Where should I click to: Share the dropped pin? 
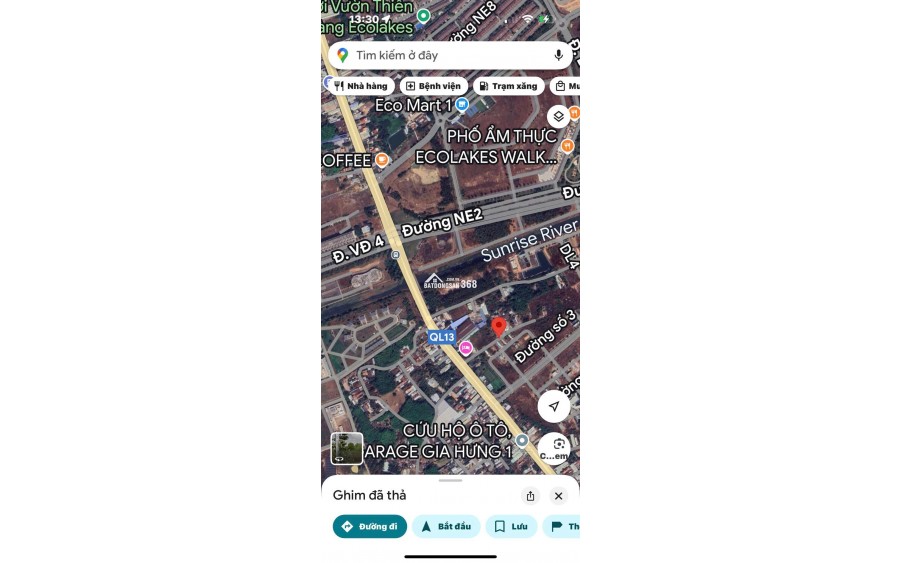530,496
